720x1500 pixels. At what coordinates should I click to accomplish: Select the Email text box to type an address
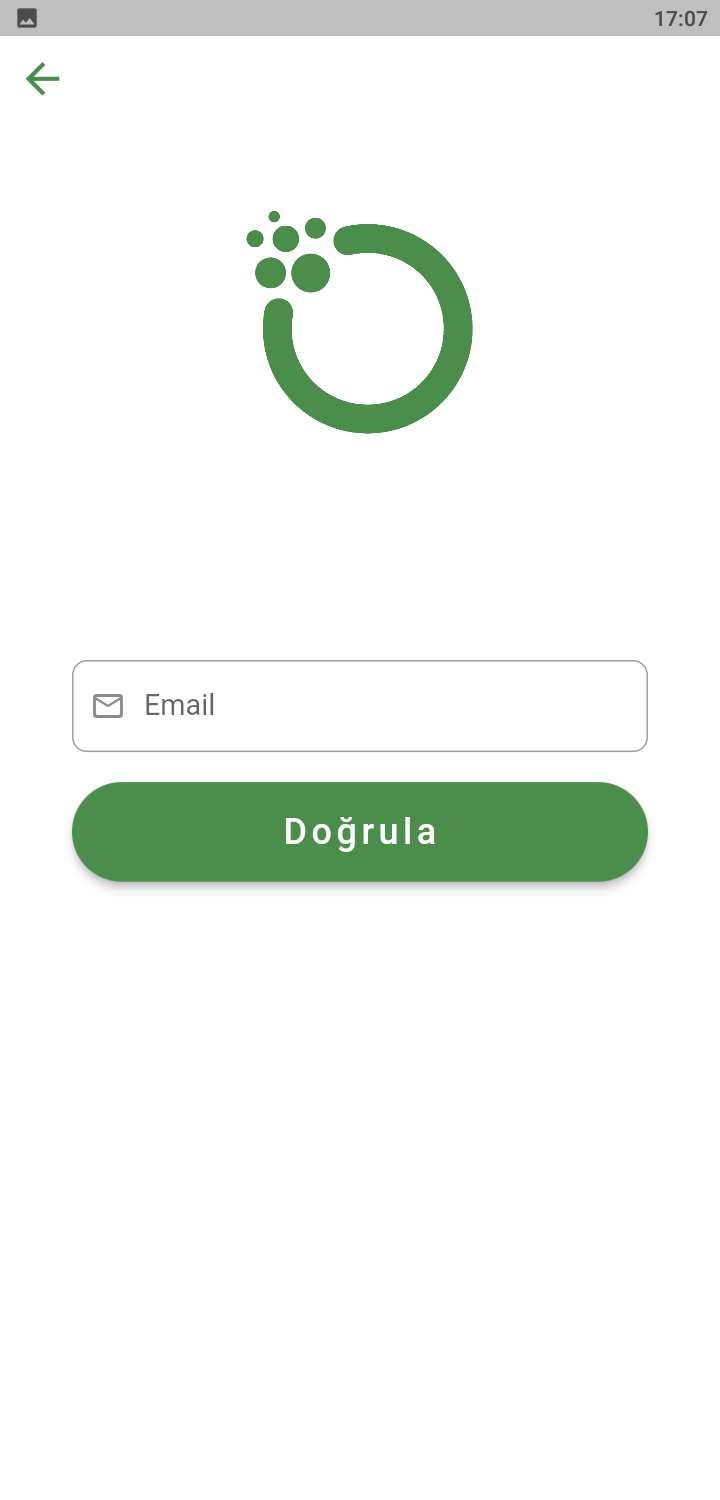360,705
